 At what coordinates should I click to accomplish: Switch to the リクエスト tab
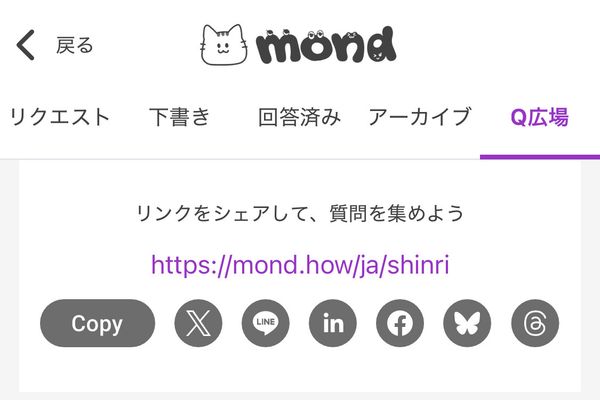[x=60, y=117]
